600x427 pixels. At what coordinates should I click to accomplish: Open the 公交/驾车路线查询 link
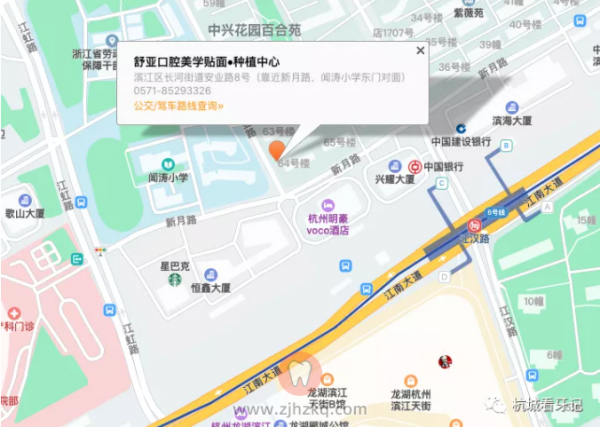(x=178, y=104)
